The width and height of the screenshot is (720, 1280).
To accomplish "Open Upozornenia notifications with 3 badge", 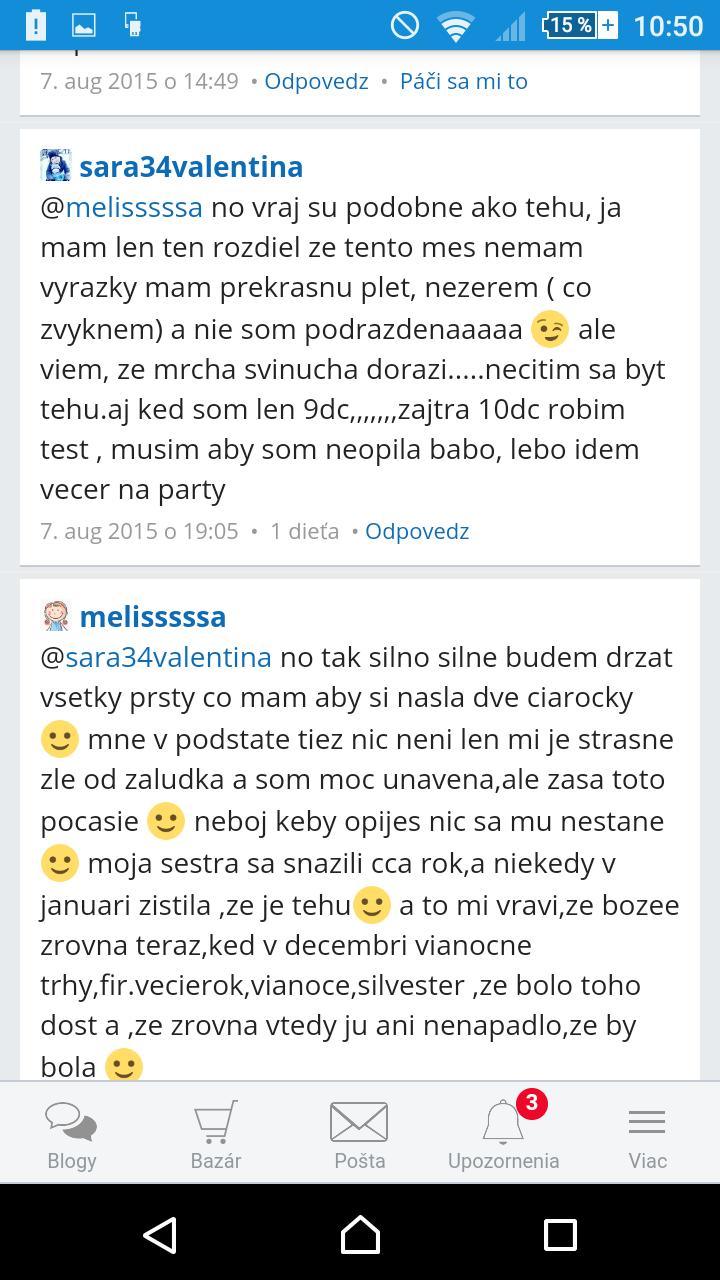I will point(503,1134).
